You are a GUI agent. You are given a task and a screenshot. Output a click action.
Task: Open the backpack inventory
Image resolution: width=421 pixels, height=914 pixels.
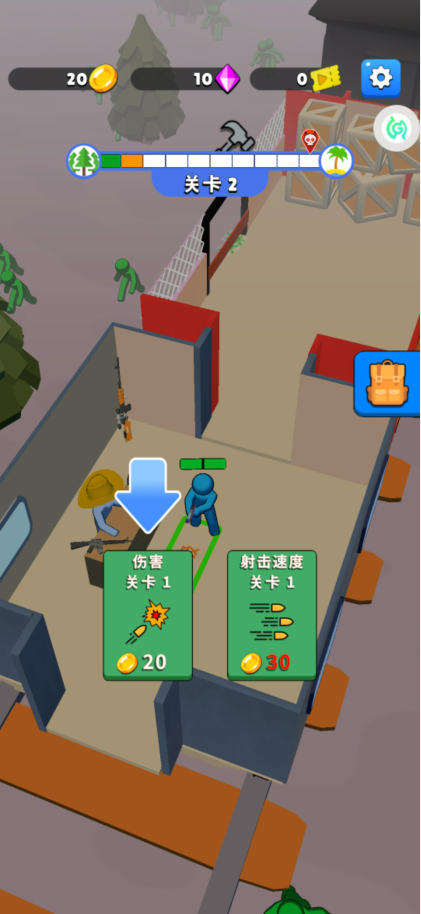coord(387,384)
